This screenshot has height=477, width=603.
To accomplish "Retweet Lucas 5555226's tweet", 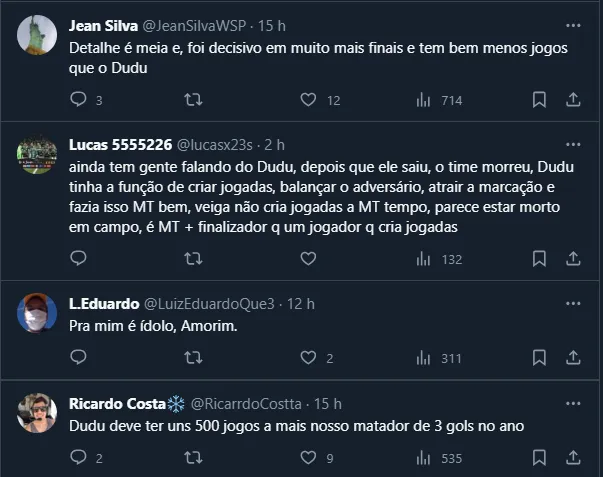I will (195, 259).
